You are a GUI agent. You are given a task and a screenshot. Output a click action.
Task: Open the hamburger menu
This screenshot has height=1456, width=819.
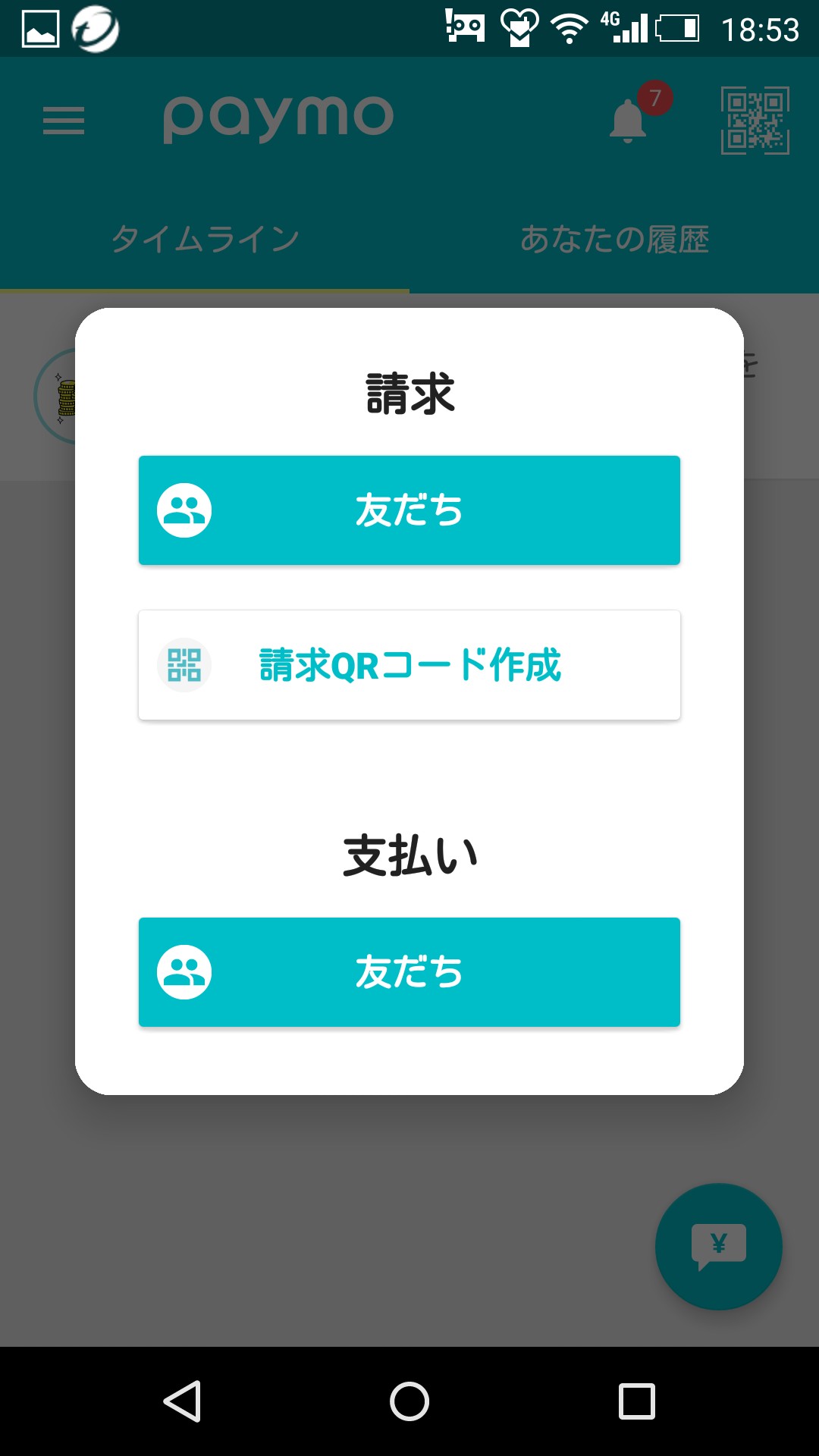click(x=64, y=121)
